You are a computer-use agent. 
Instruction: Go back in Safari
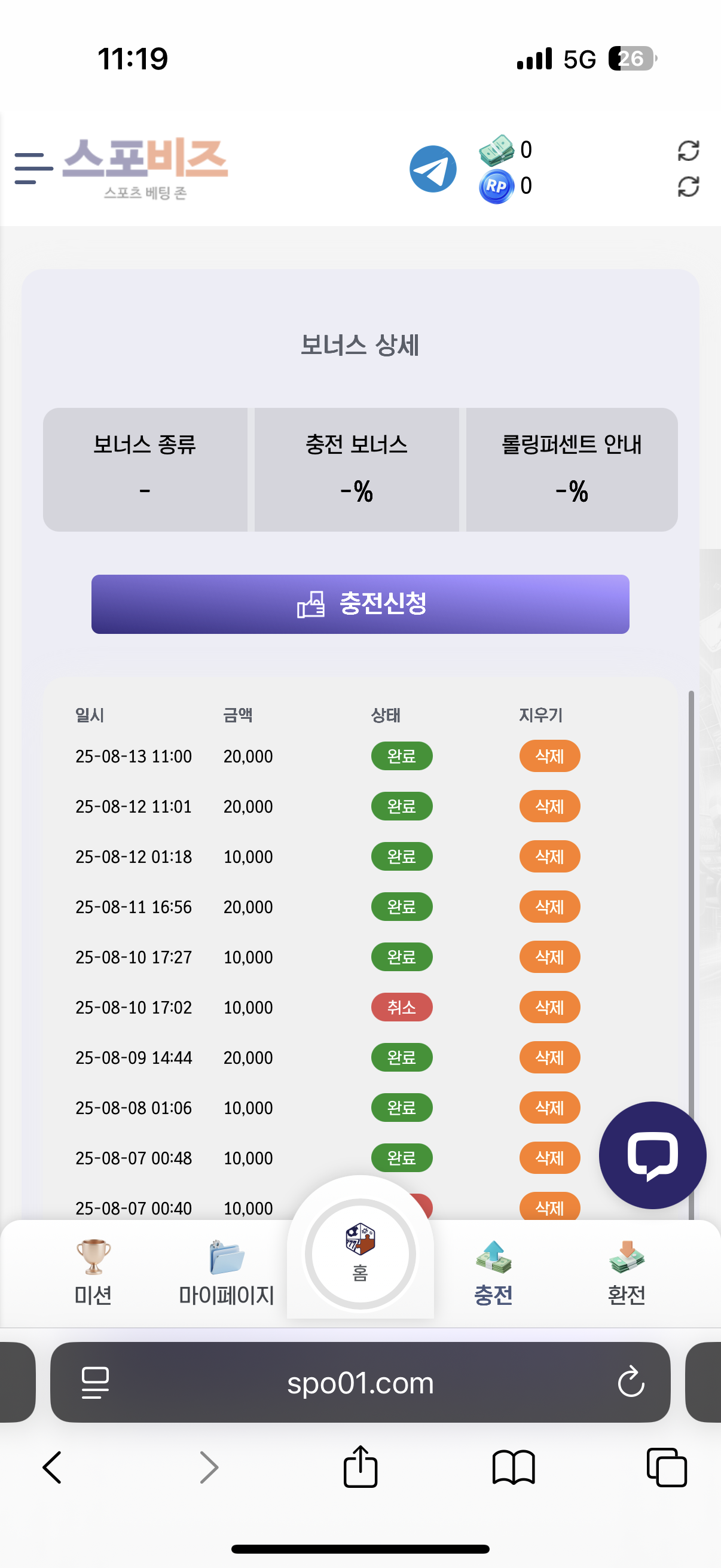point(53,1467)
